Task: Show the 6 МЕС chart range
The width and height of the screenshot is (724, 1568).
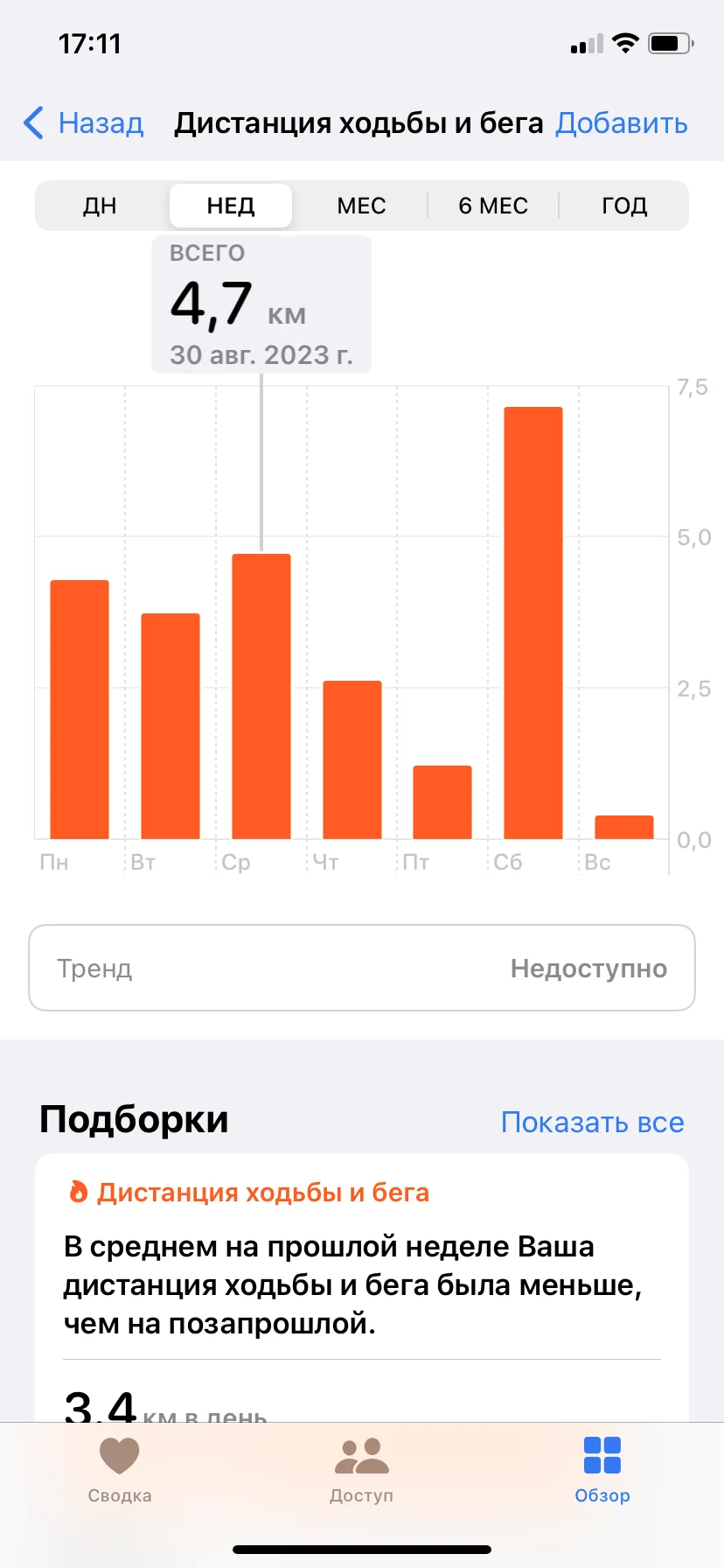Action: tap(493, 206)
